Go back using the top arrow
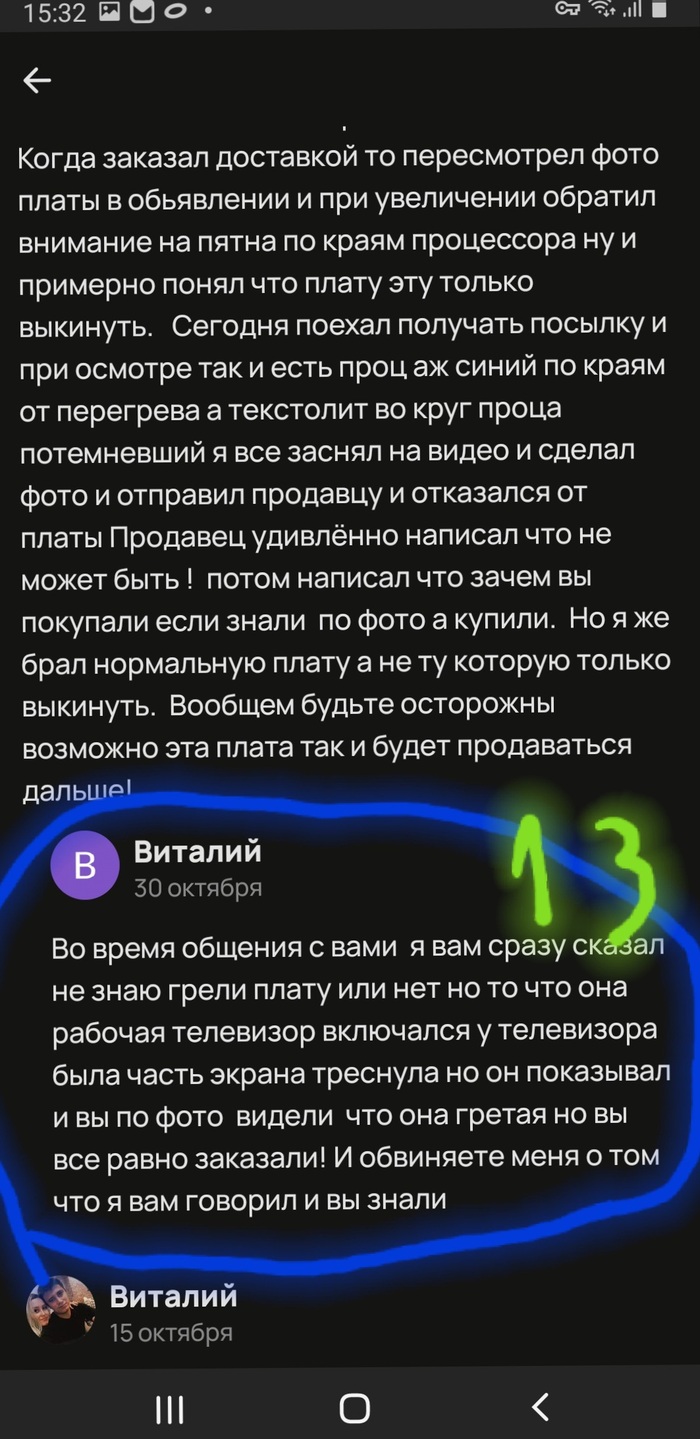 pos(37,82)
